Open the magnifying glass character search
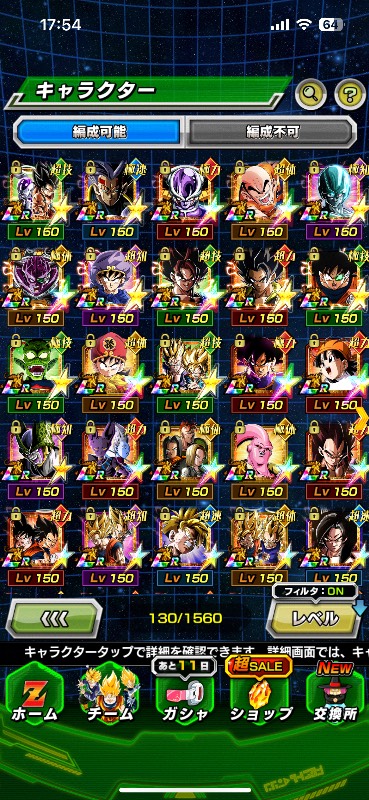This screenshot has height=800, width=369. click(311, 93)
